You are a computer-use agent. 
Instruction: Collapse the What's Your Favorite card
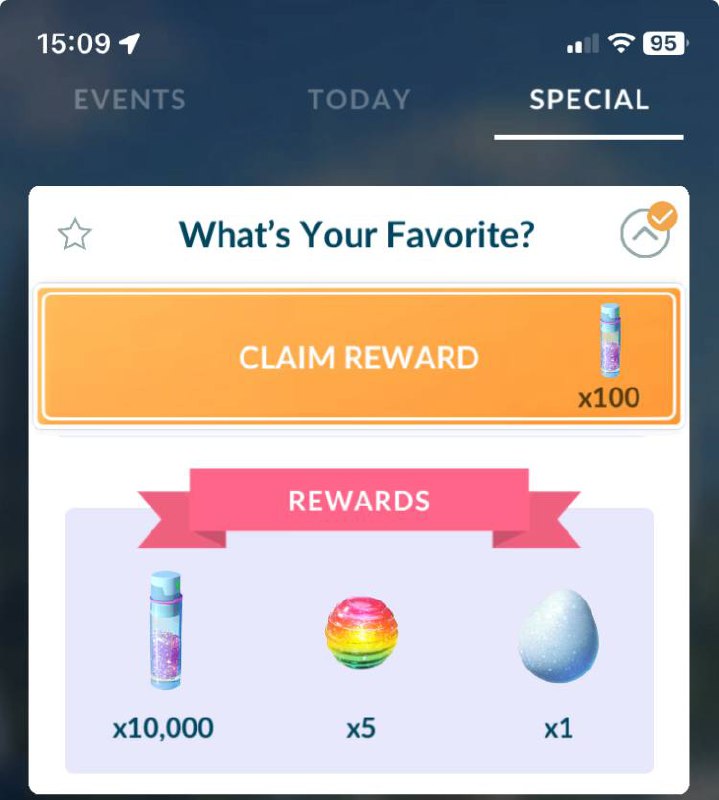click(644, 234)
